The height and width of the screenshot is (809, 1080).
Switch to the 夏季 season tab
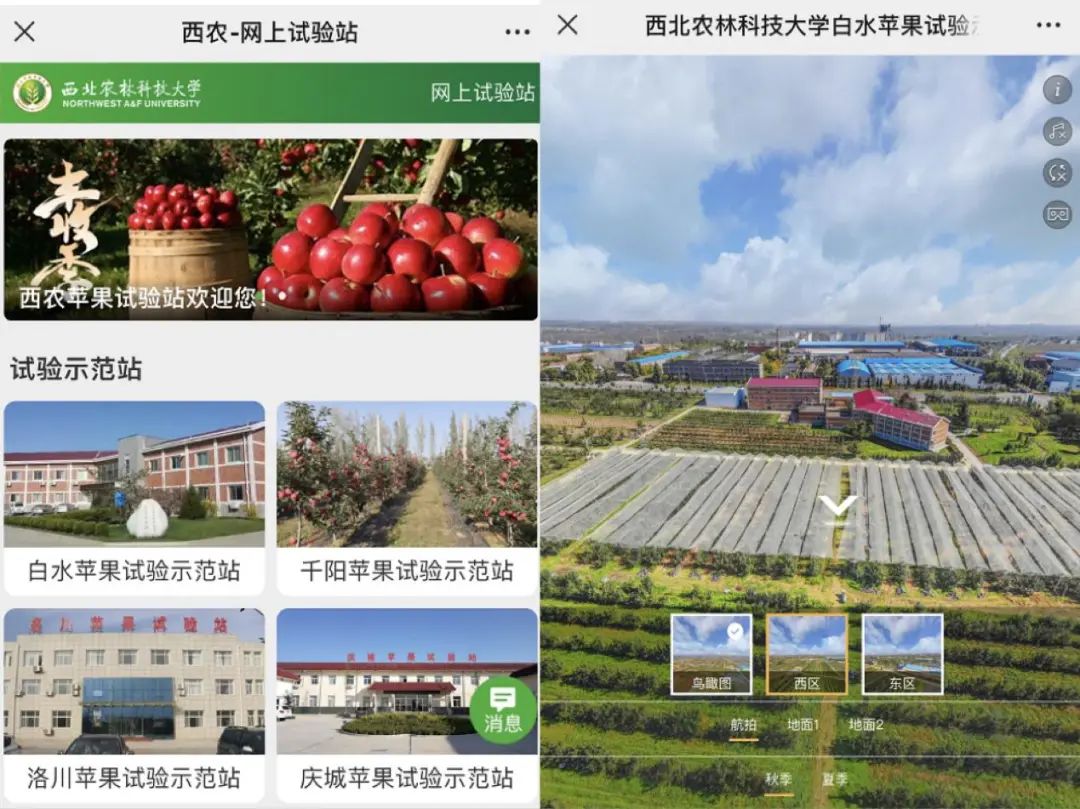click(x=835, y=779)
